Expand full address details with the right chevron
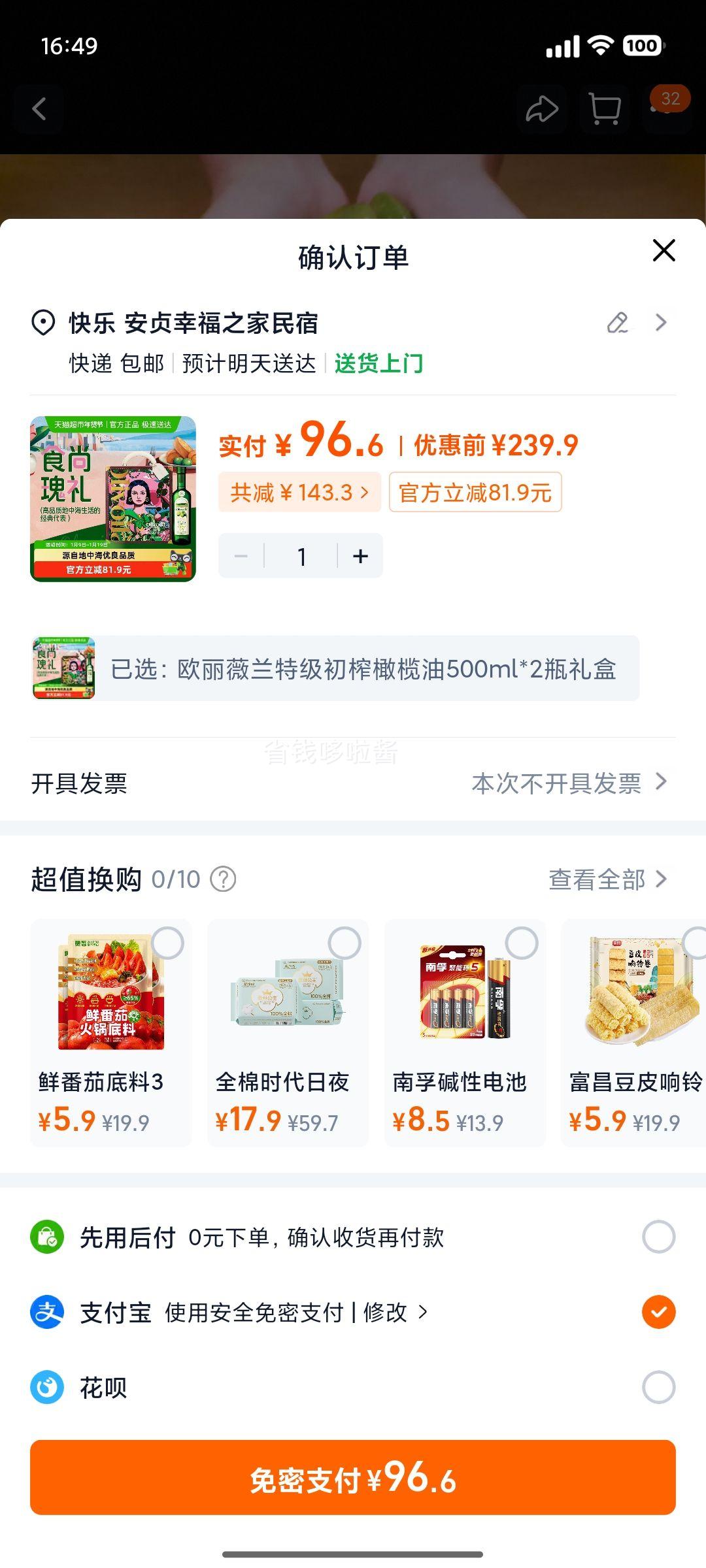Viewport: 706px width, 1568px height. [x=662, y=322]
